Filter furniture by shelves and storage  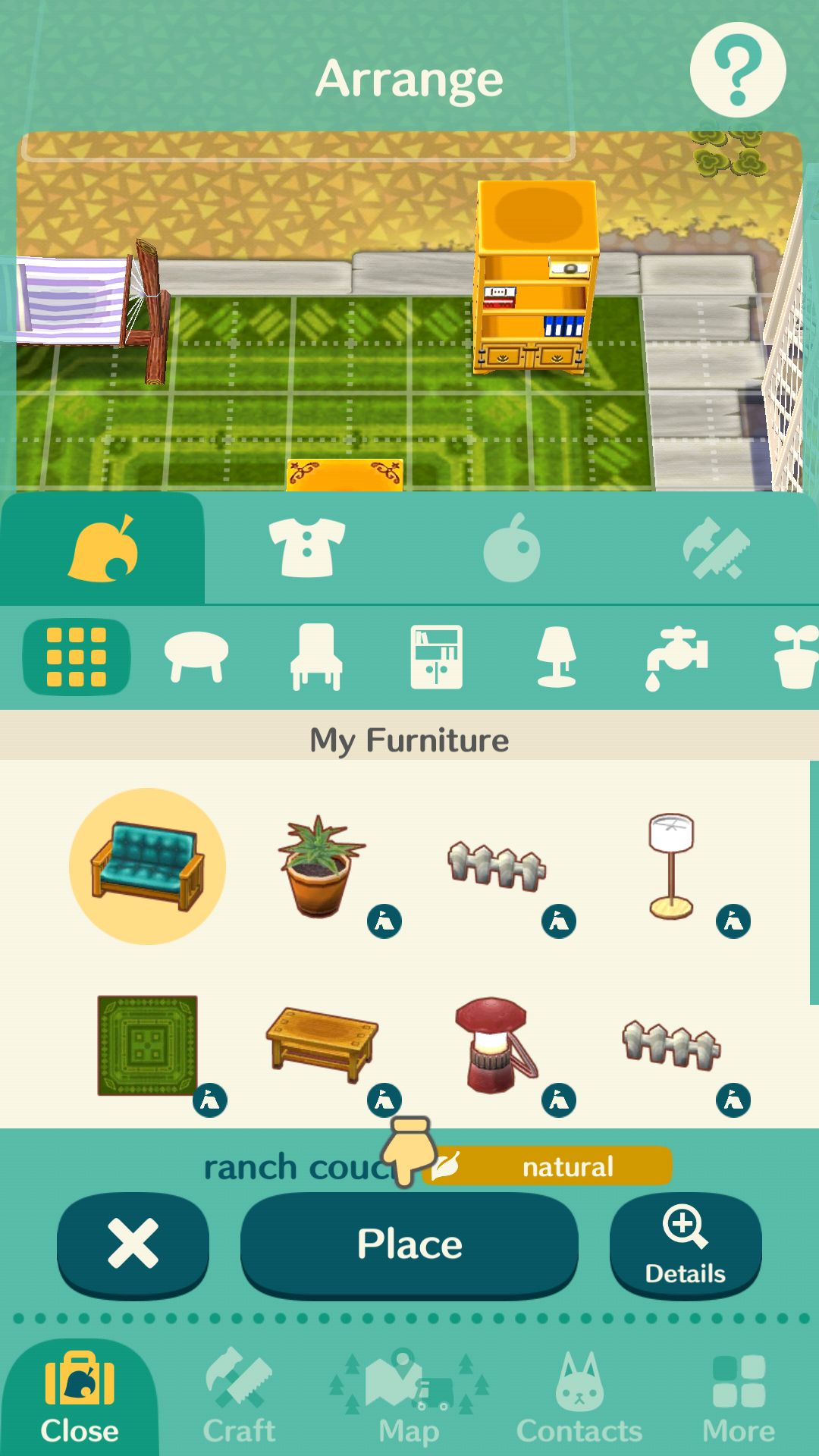436,657
